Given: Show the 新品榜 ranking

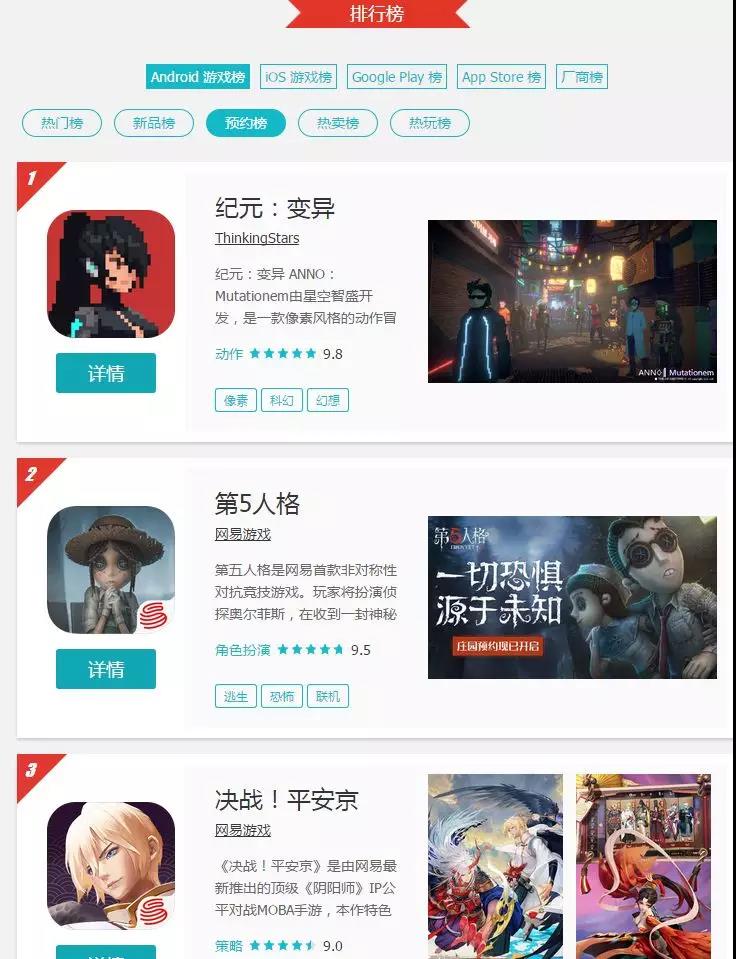Looking at the screenshot, I should (x=154, y=123).
